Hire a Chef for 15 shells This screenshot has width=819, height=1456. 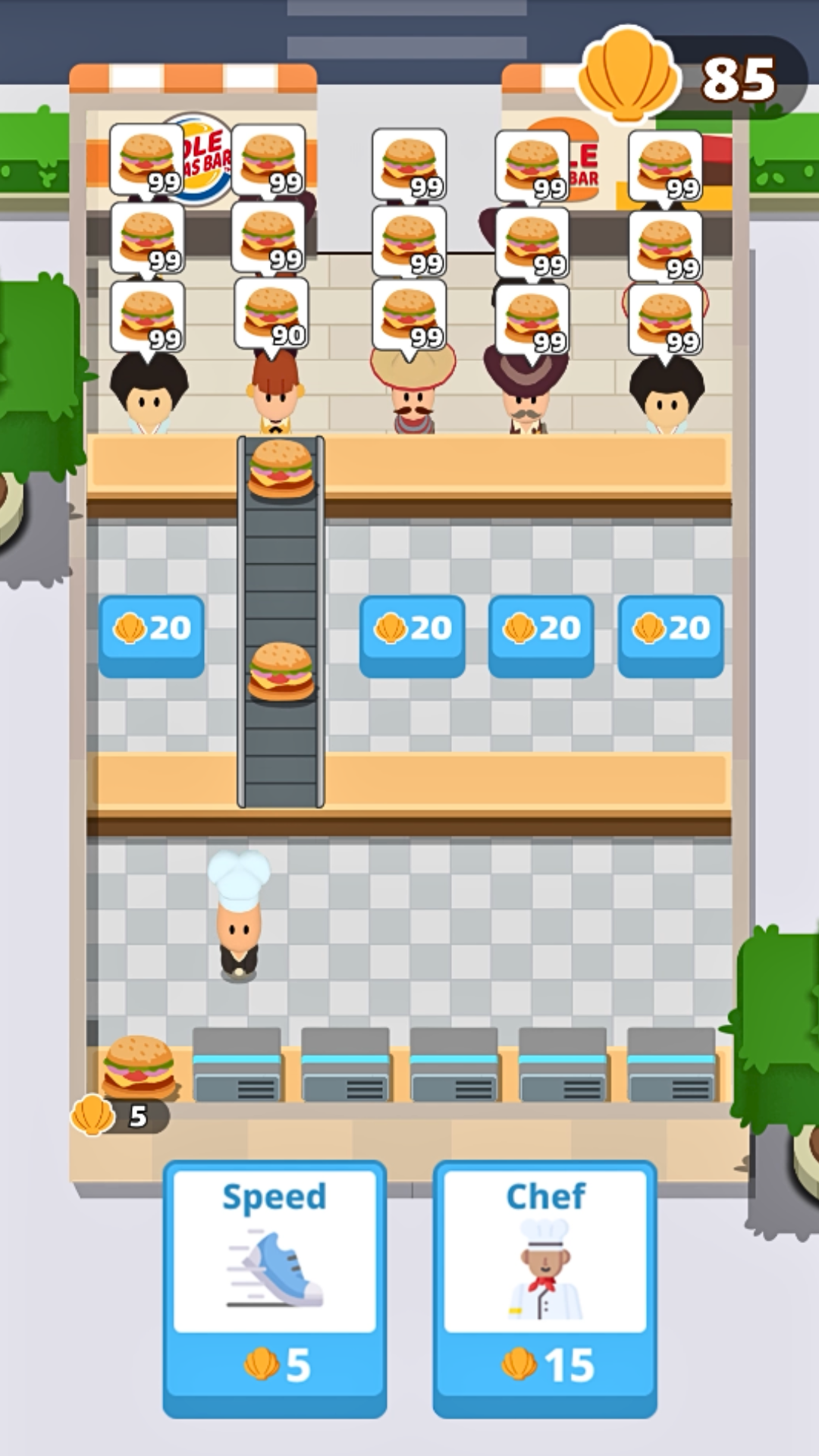(x=544, y=1288)
